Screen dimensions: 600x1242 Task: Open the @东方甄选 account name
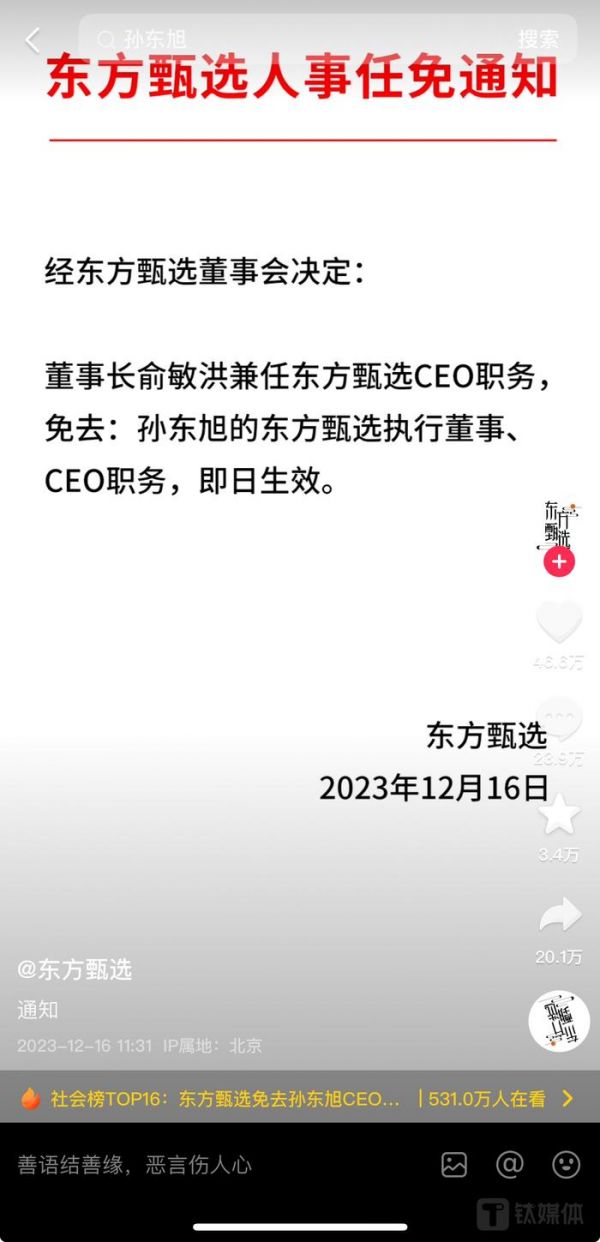(75, 969)
